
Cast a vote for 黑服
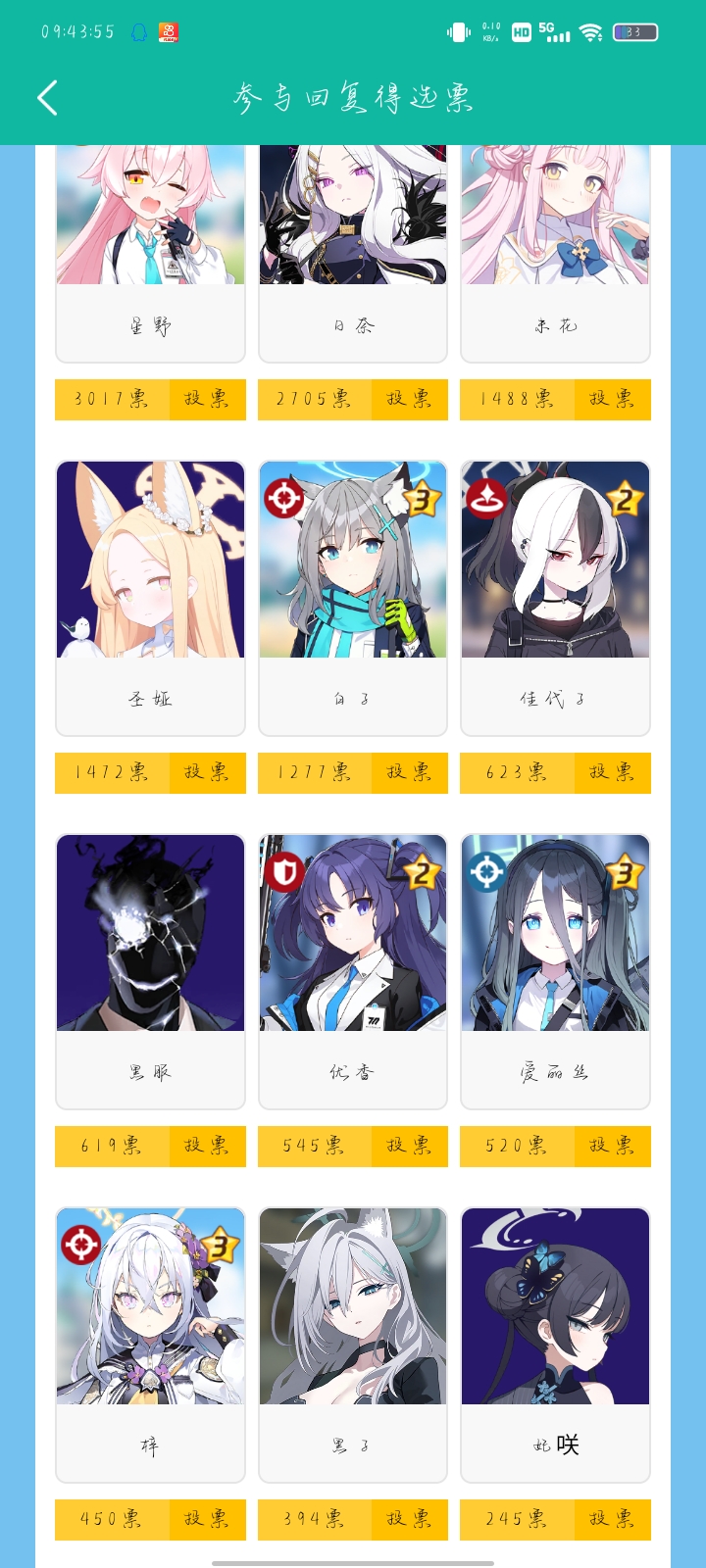click(207, 1146)
